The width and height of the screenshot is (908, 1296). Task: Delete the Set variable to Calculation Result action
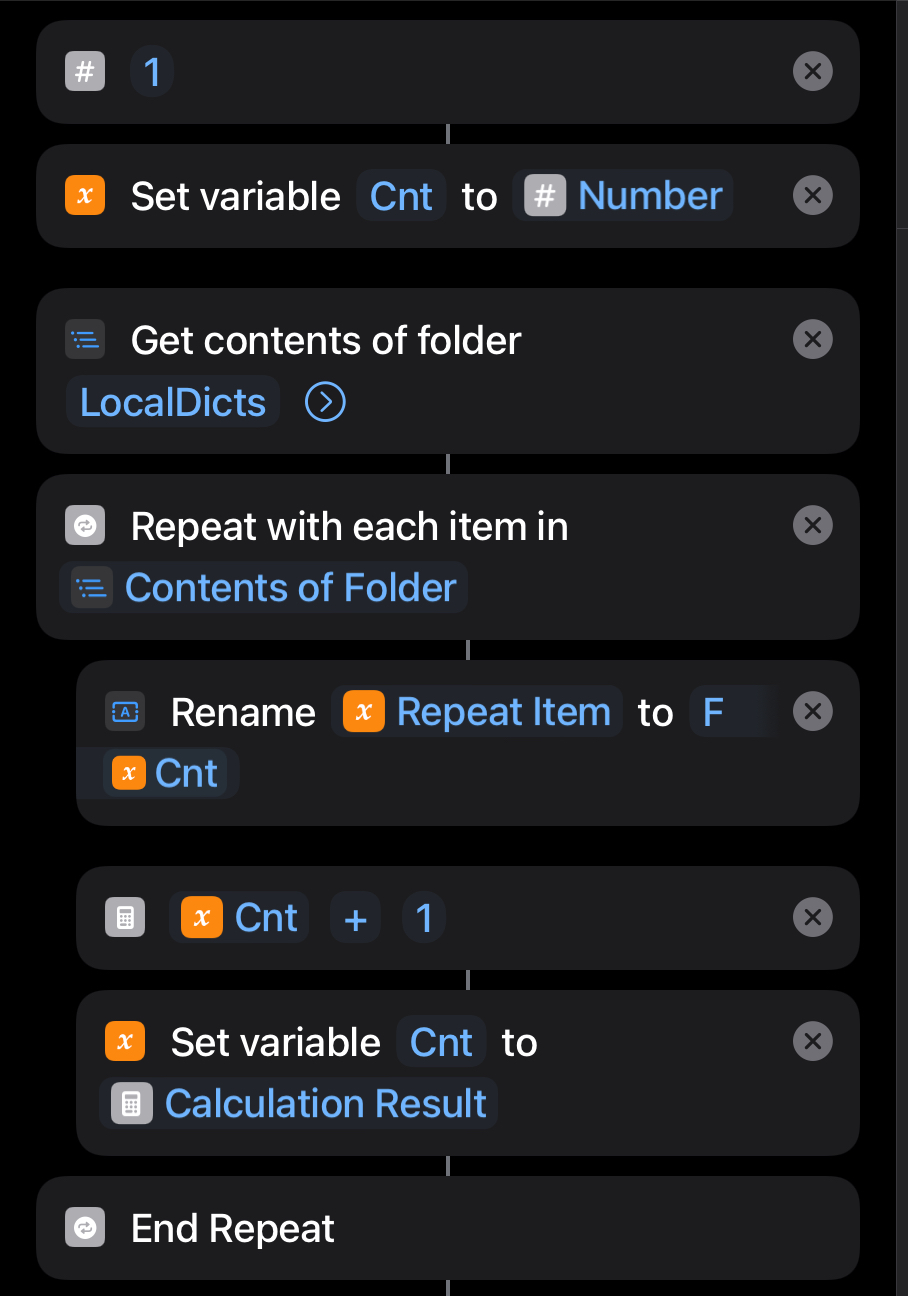coord(812,1042)
